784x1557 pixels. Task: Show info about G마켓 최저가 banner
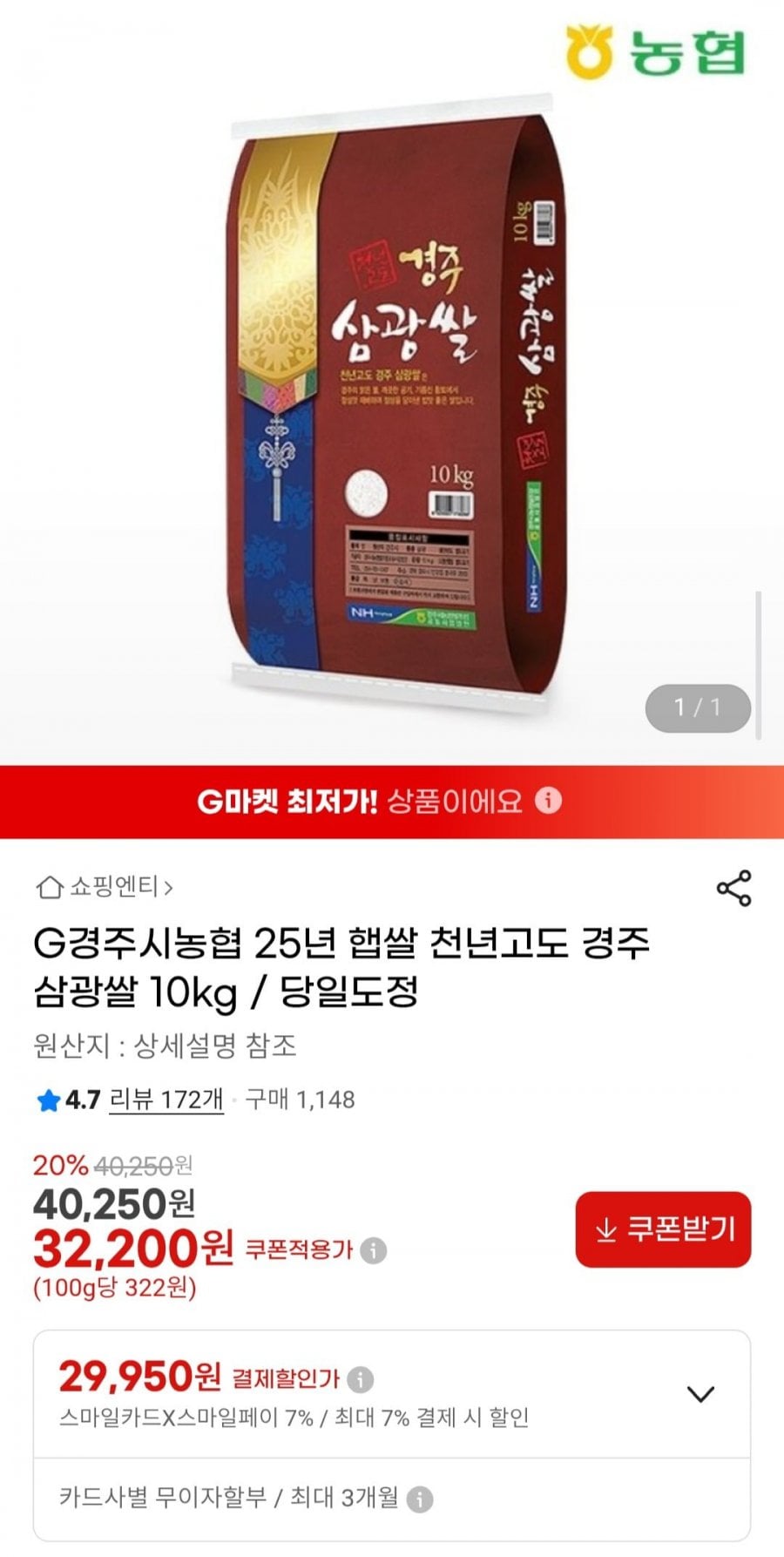548,801
